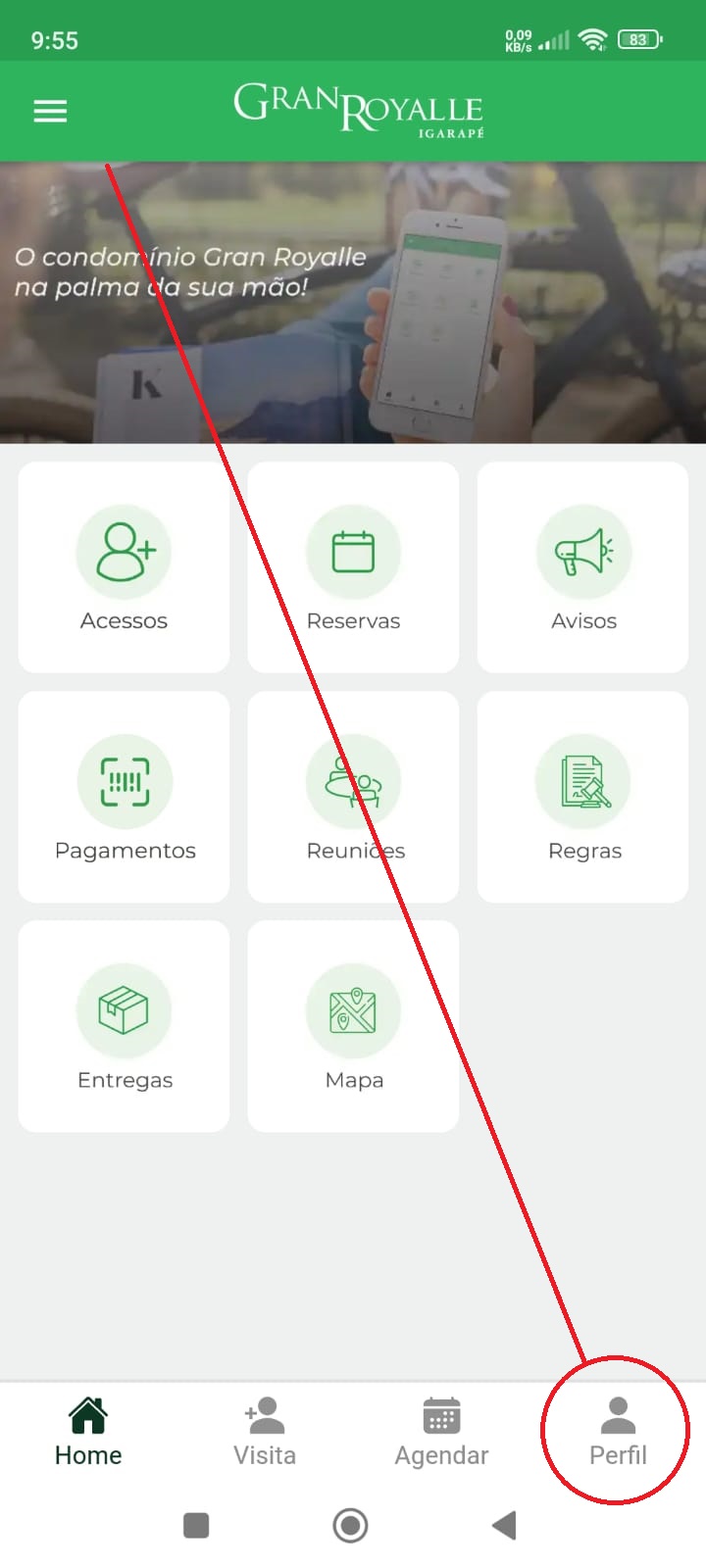This screenshot has height=1568, width=706.
Task: Tap the system recent apps button
Action: point(196,1525)
